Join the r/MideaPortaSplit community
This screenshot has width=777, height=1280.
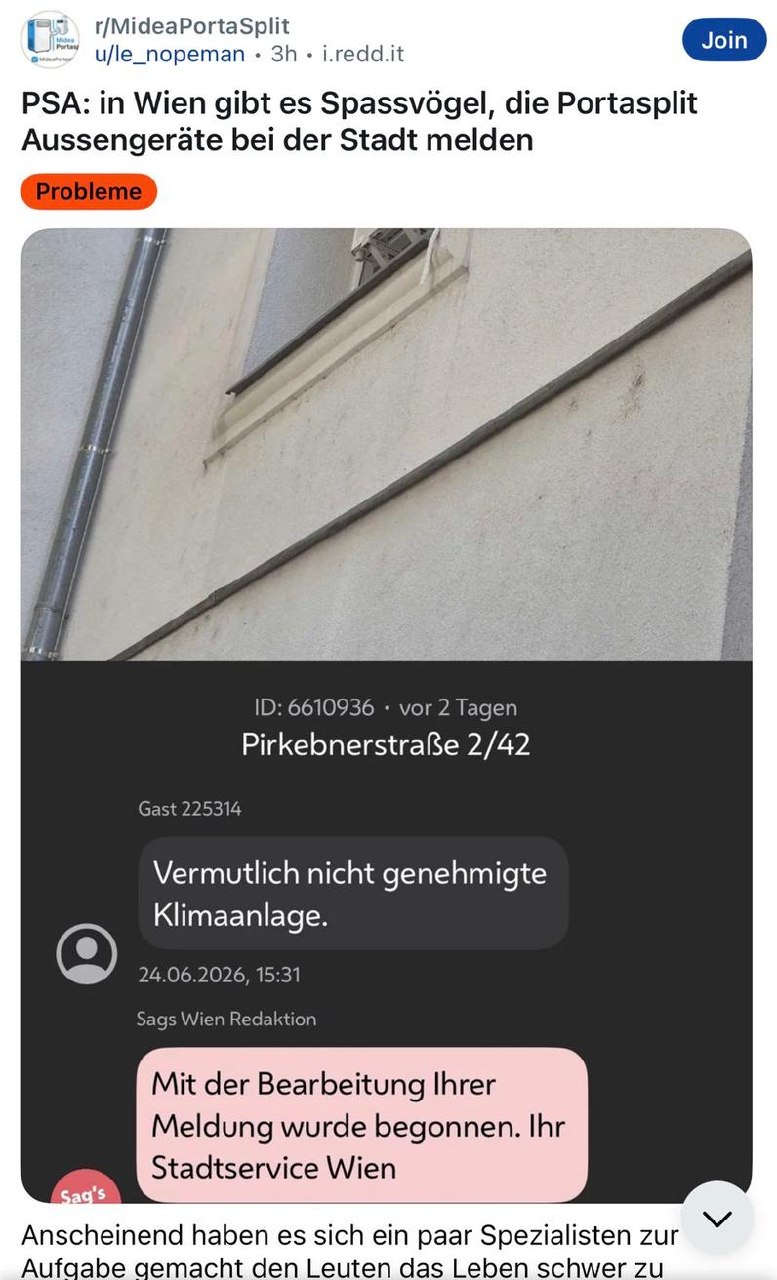(724, 40)
